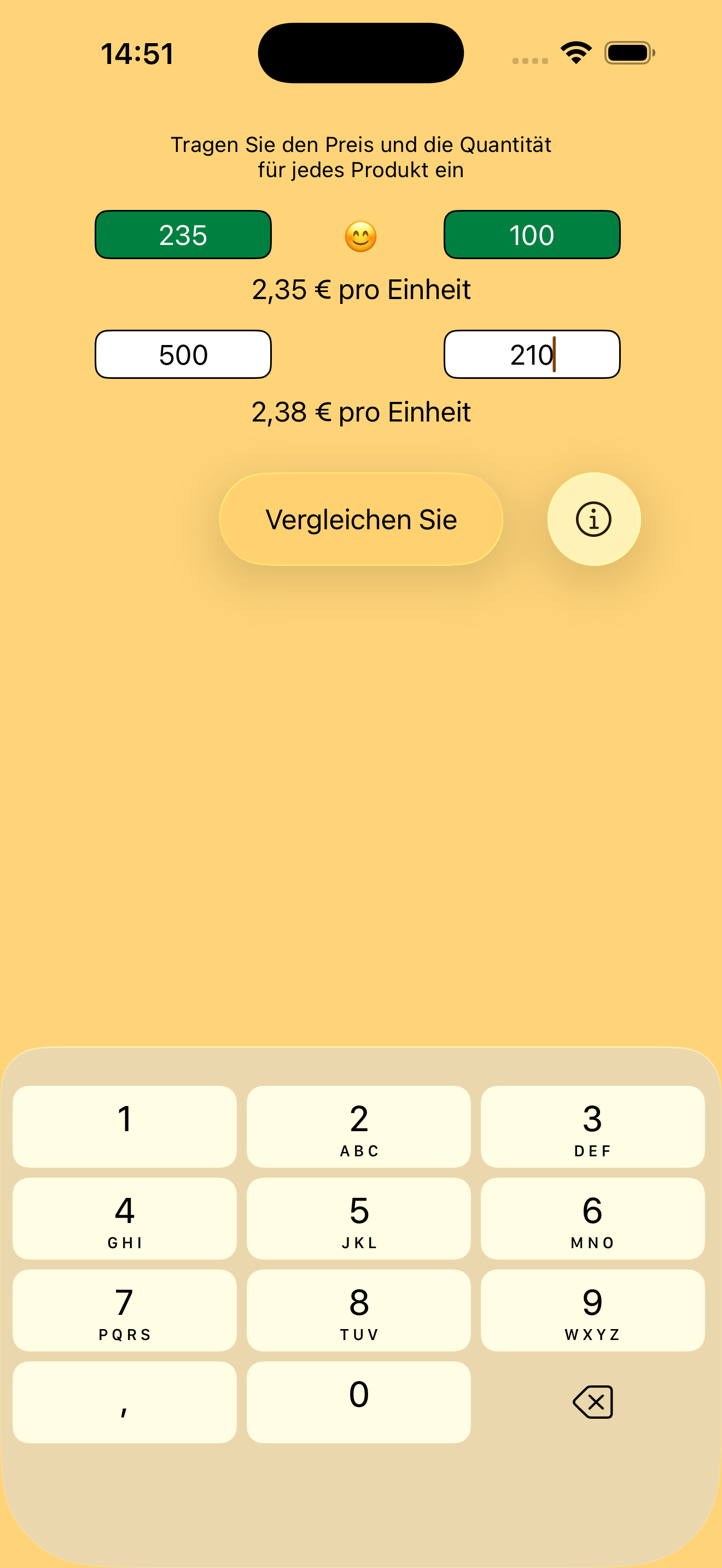The width and height of the screenshot is (722, 1568).
Task: Edit the first price field showing 235
Action: [x=183, y=235]
